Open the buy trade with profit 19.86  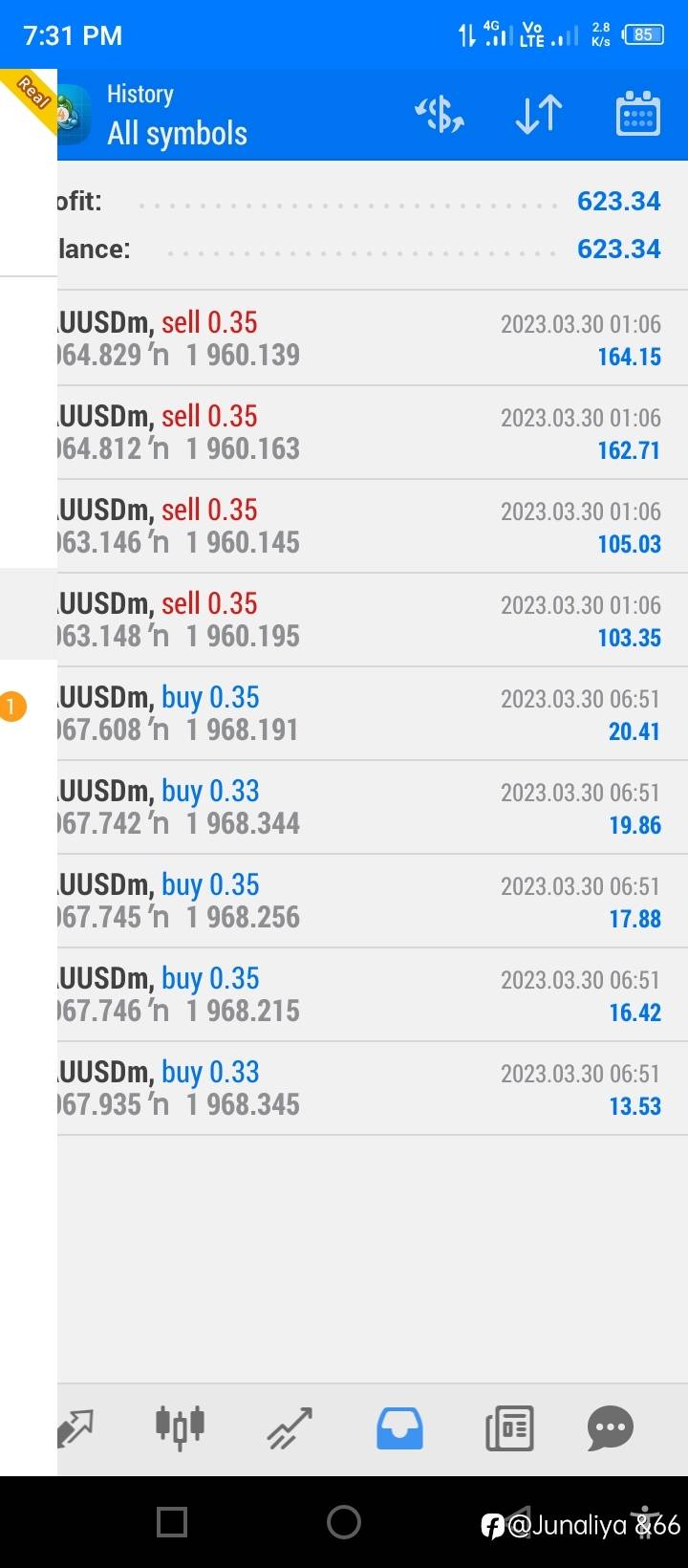click(373, 807)
